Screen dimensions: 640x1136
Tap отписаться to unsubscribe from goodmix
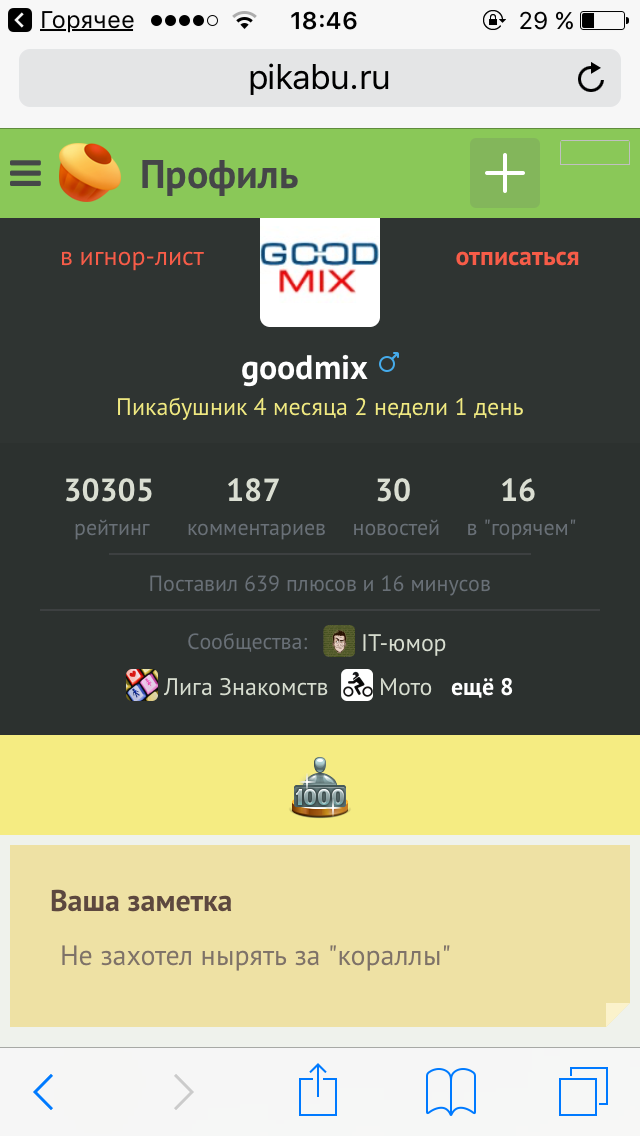point(517,258)
